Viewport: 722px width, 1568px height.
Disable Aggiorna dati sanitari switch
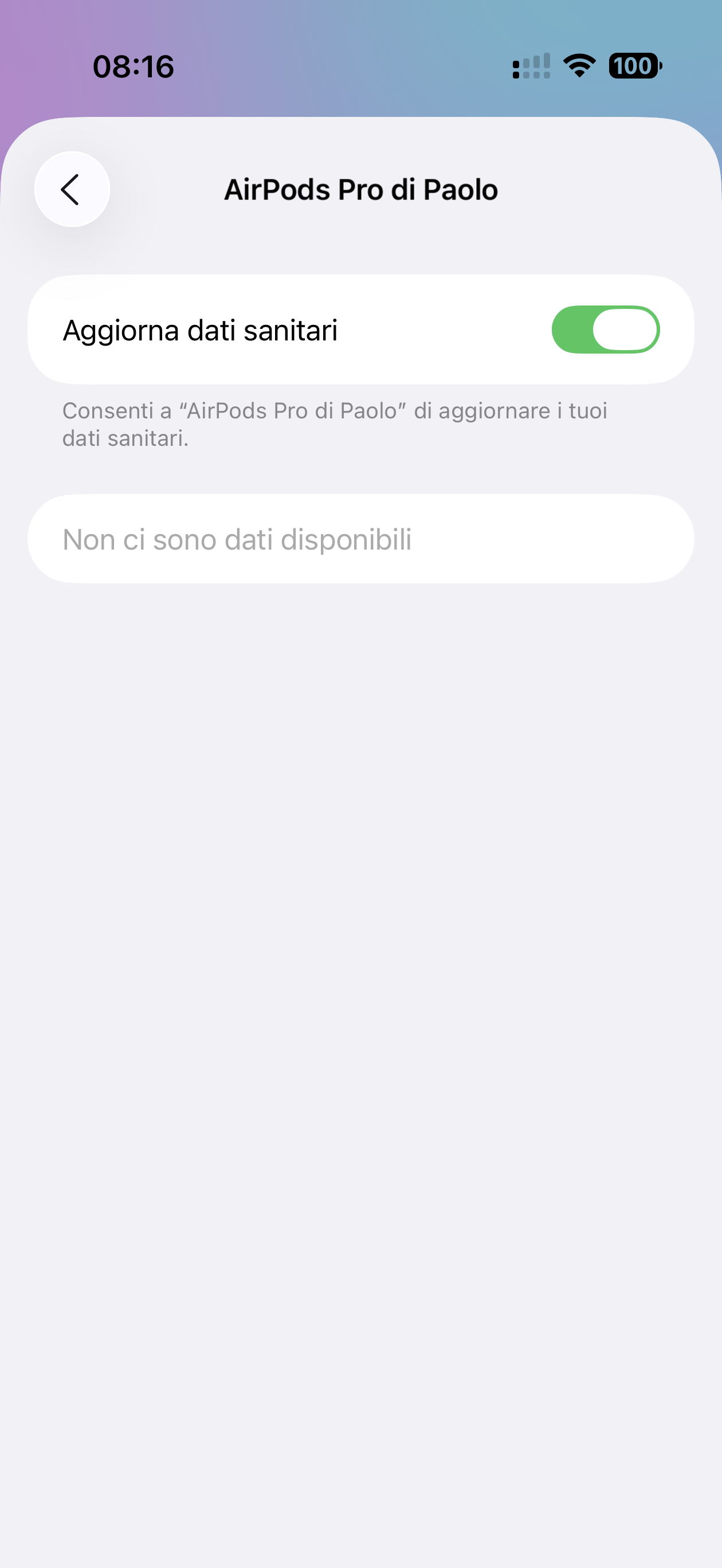[605, 330]
